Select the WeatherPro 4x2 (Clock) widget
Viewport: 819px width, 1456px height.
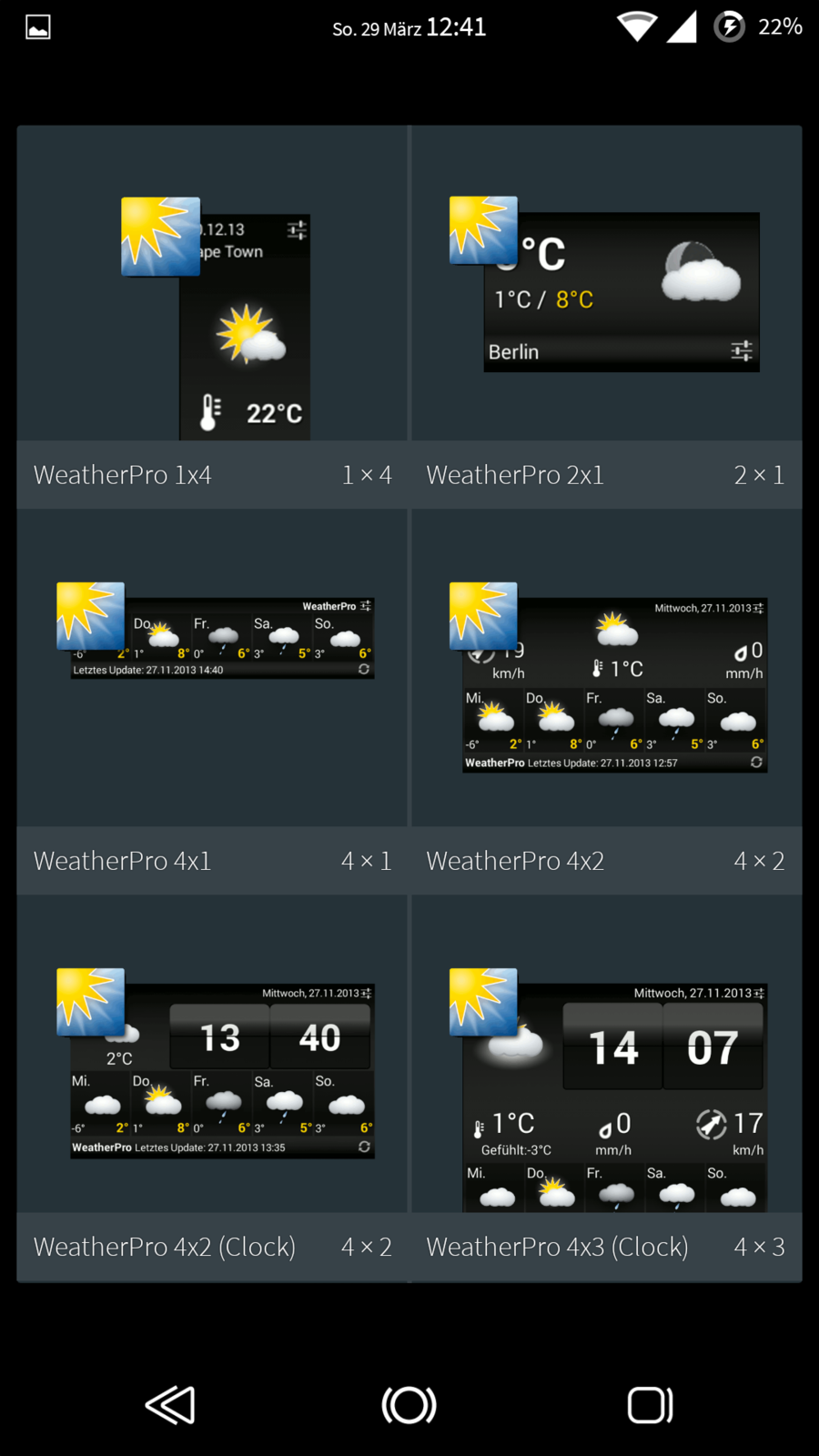click(x=212, y=1087)
